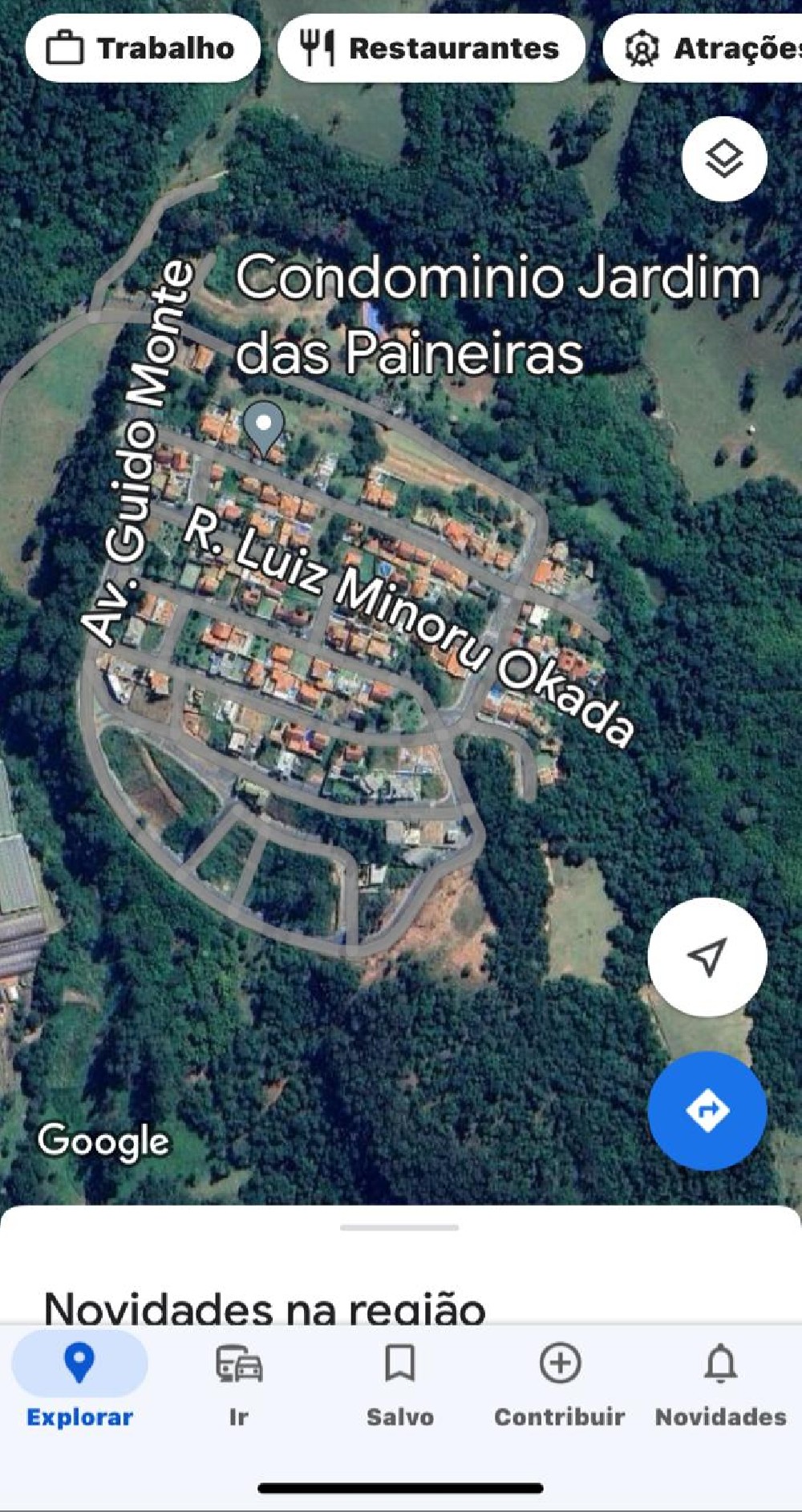Image resolution: width=802 pixels, height=1512 pixels.
Task: Select the Trabalho chip
Action: click(x=143, y=48)
